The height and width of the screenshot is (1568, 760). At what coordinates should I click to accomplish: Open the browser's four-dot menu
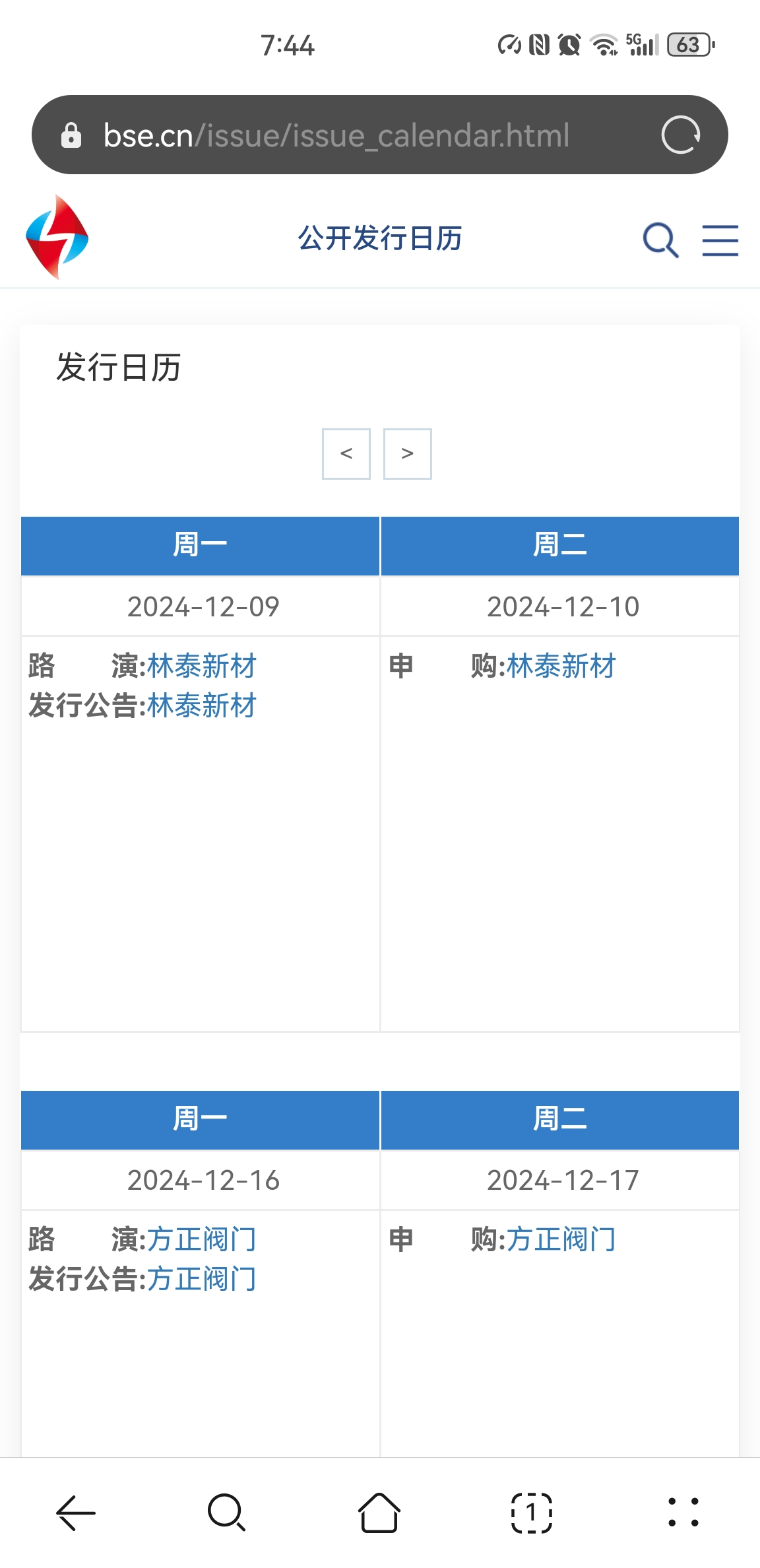pyautogui.click(x=683, y=1512)
